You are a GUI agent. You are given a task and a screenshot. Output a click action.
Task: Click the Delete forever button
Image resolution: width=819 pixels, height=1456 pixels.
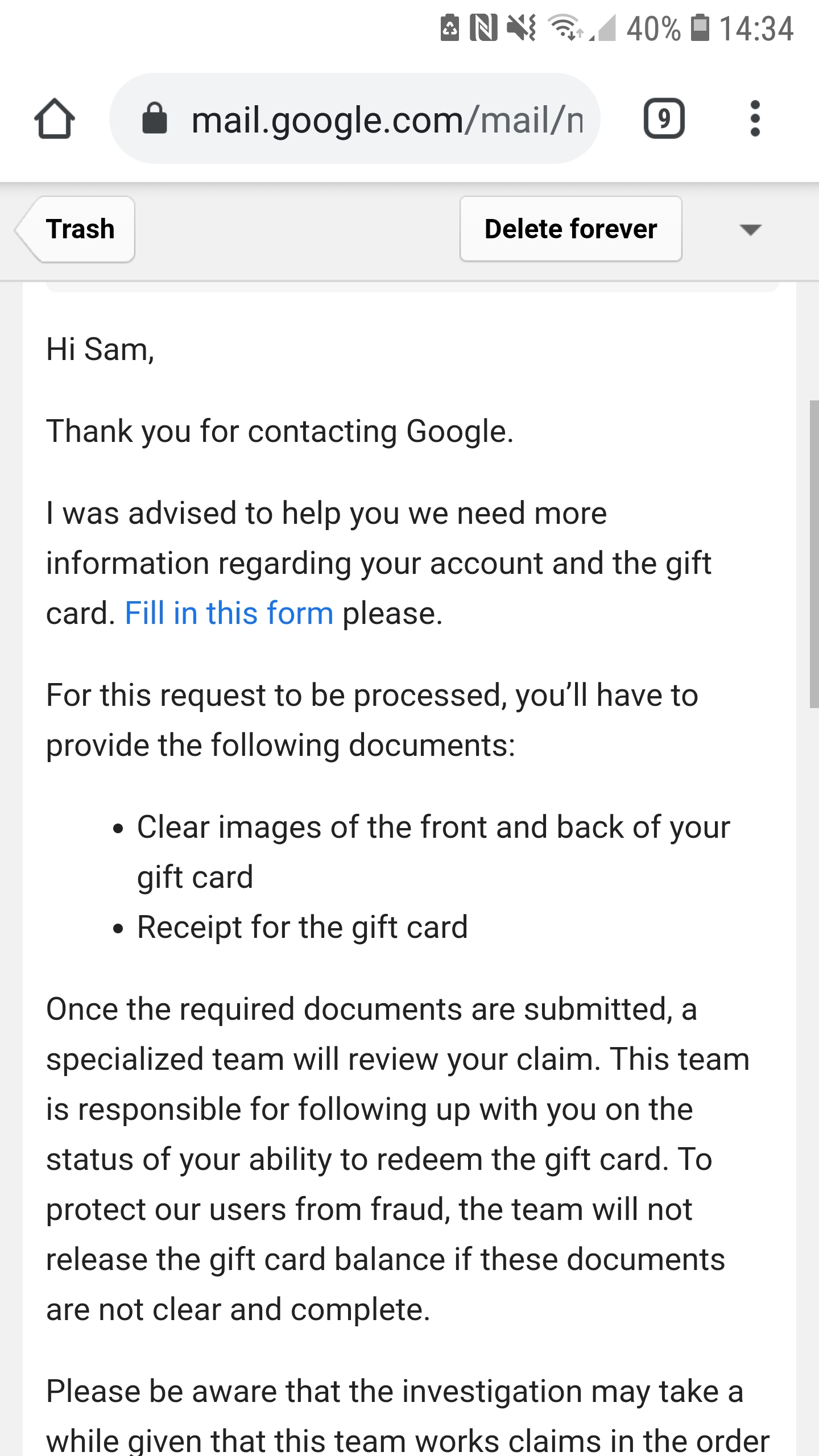point(570,229)
